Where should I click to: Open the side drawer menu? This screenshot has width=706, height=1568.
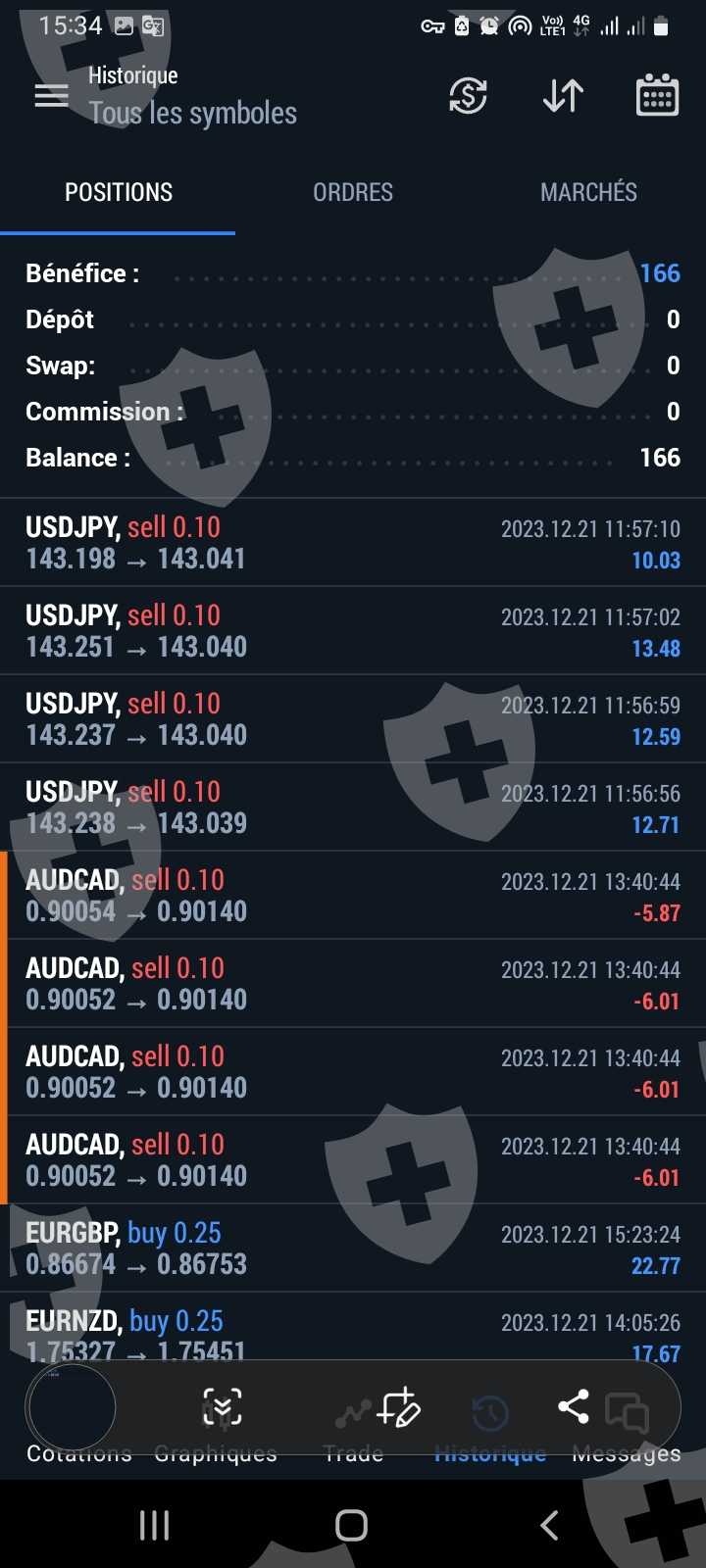(51, 96)
